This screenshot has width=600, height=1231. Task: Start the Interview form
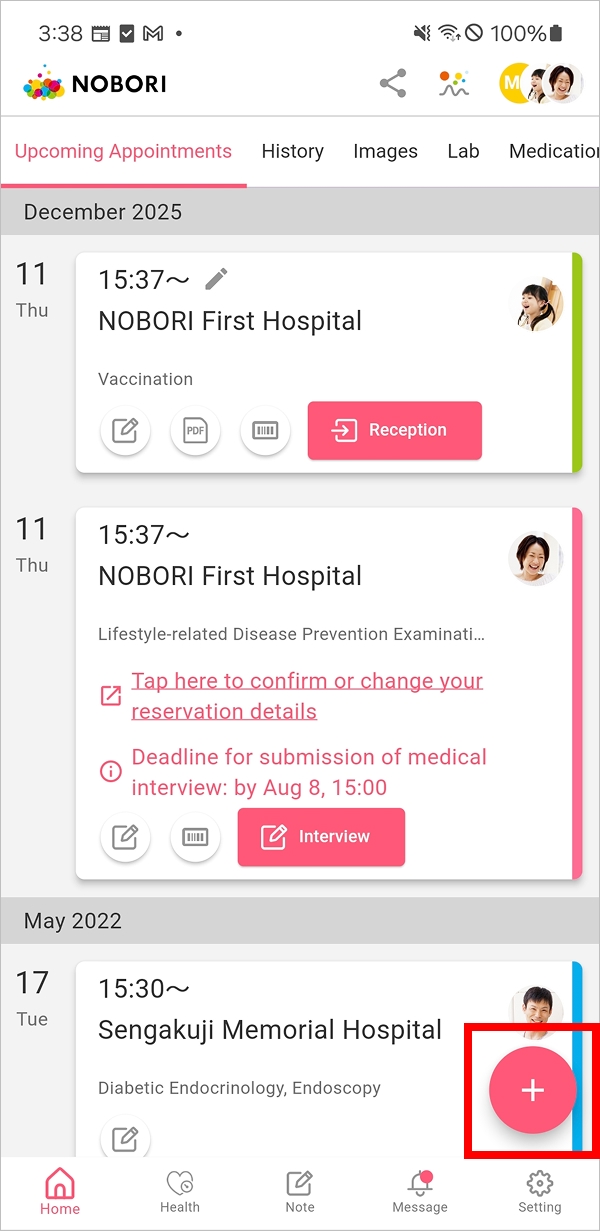click(x=321, y=837)
